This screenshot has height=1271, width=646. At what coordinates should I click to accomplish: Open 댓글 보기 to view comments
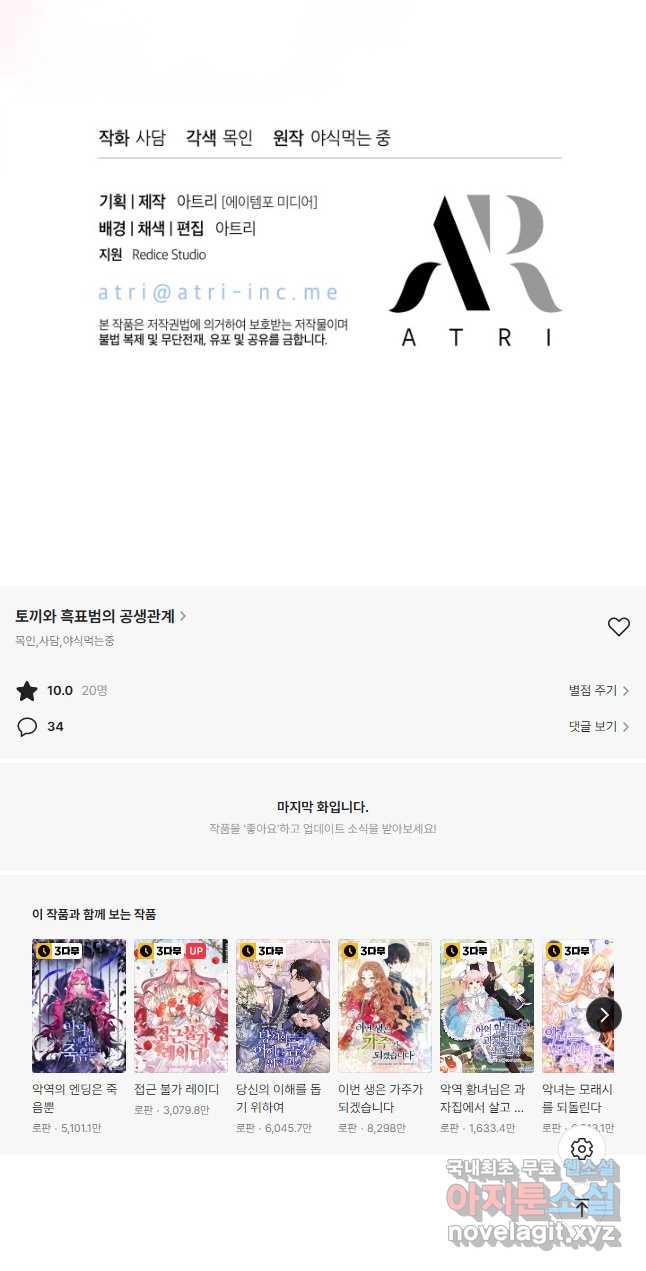point(598,727)
